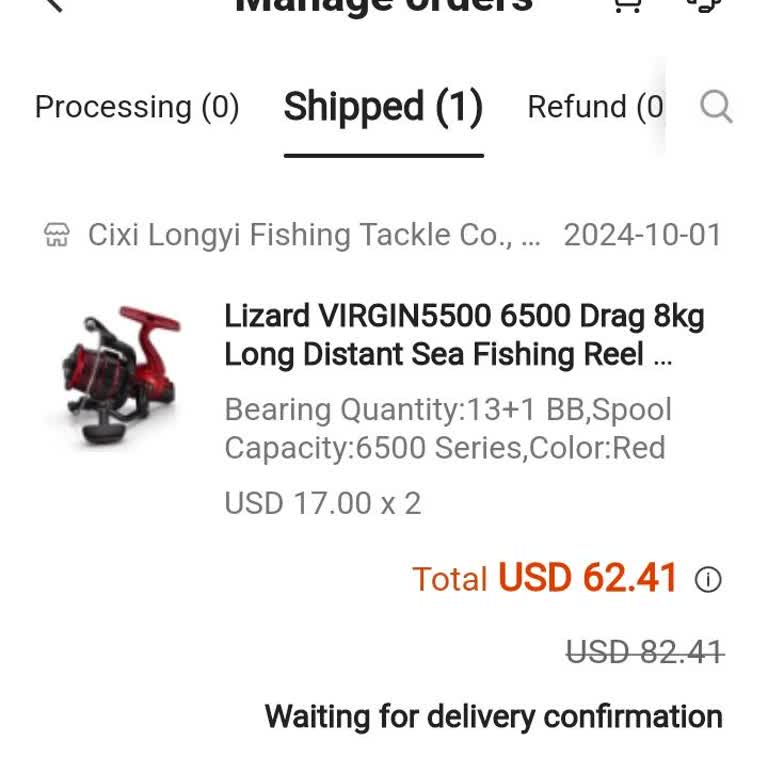Select the Shipped (1) tab
This screenshot has width=768, height=768.
383,107
